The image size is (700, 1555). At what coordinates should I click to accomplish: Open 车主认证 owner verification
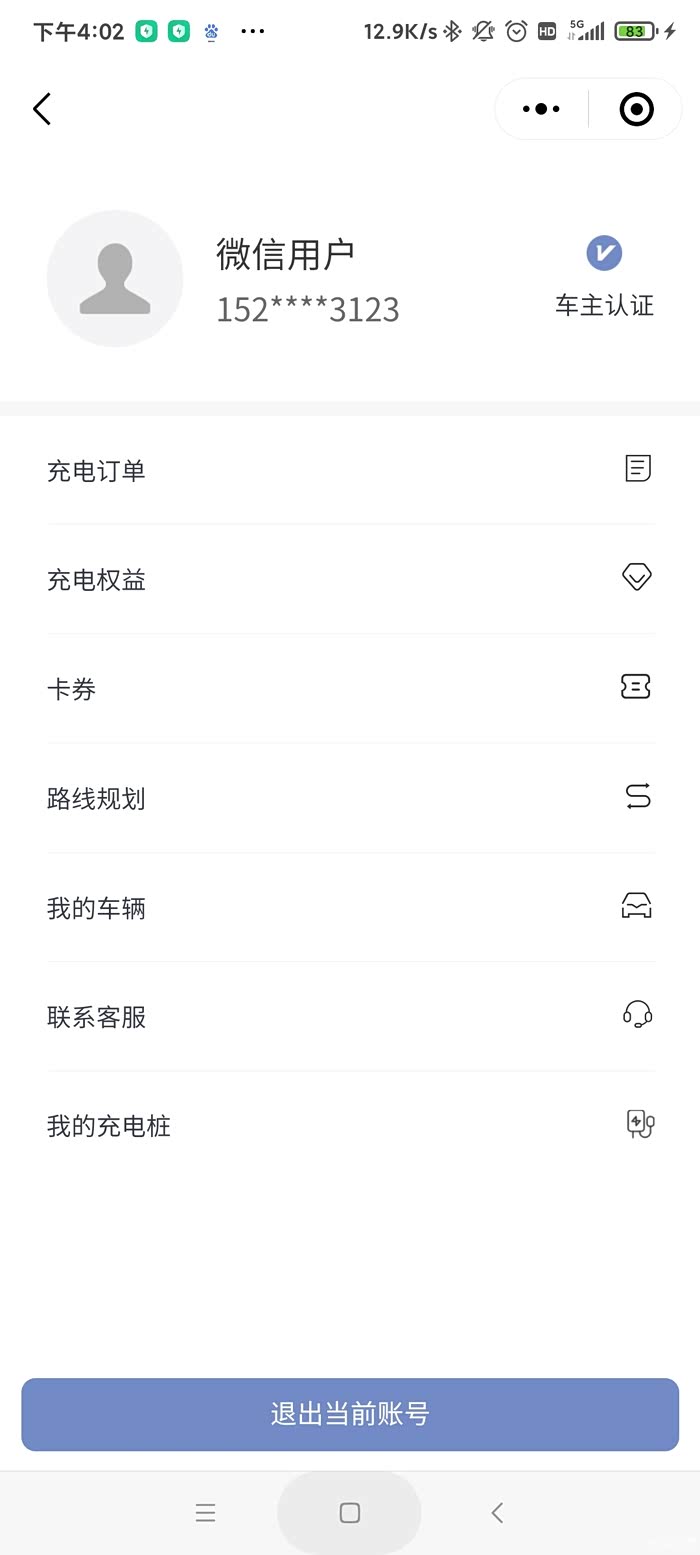pos(604,277)
